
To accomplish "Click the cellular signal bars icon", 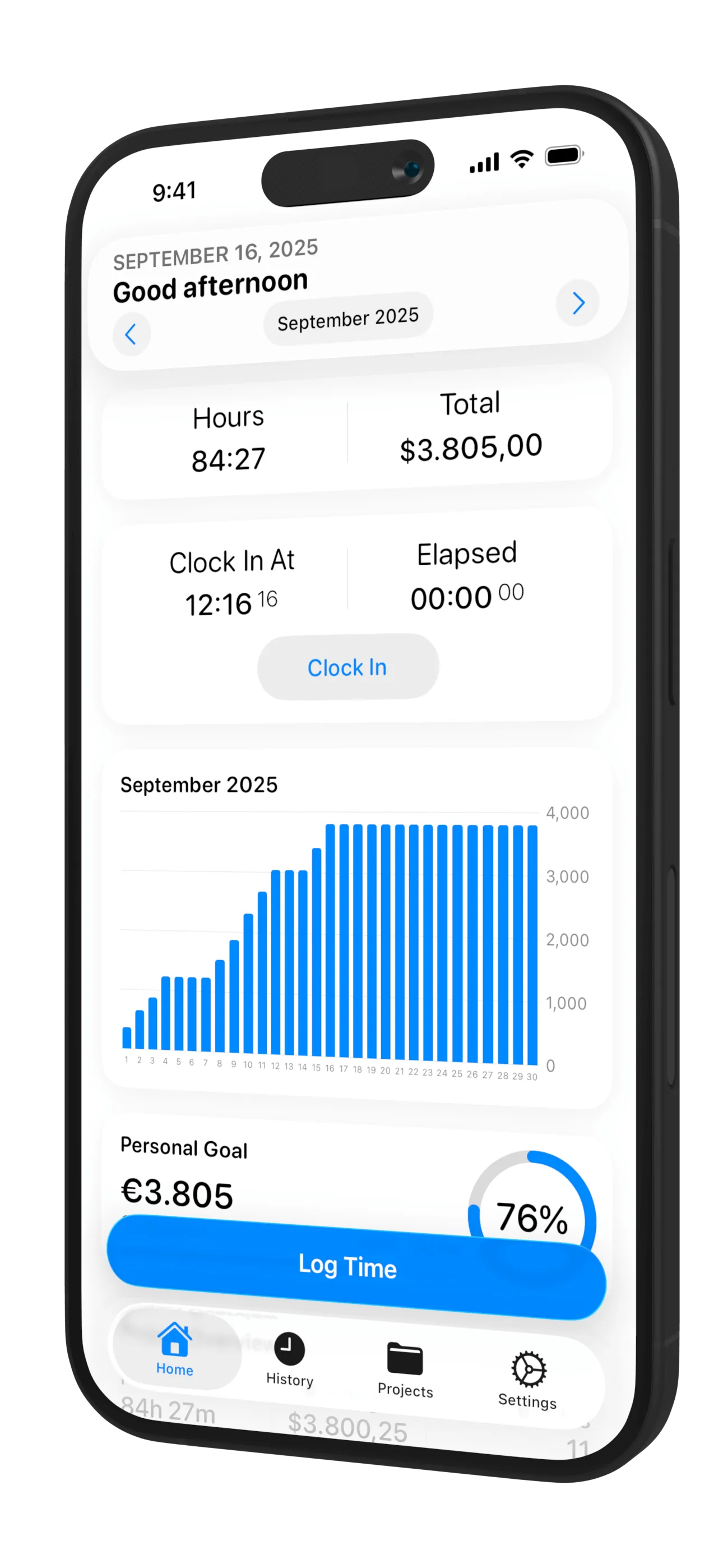I will [484, 162].
